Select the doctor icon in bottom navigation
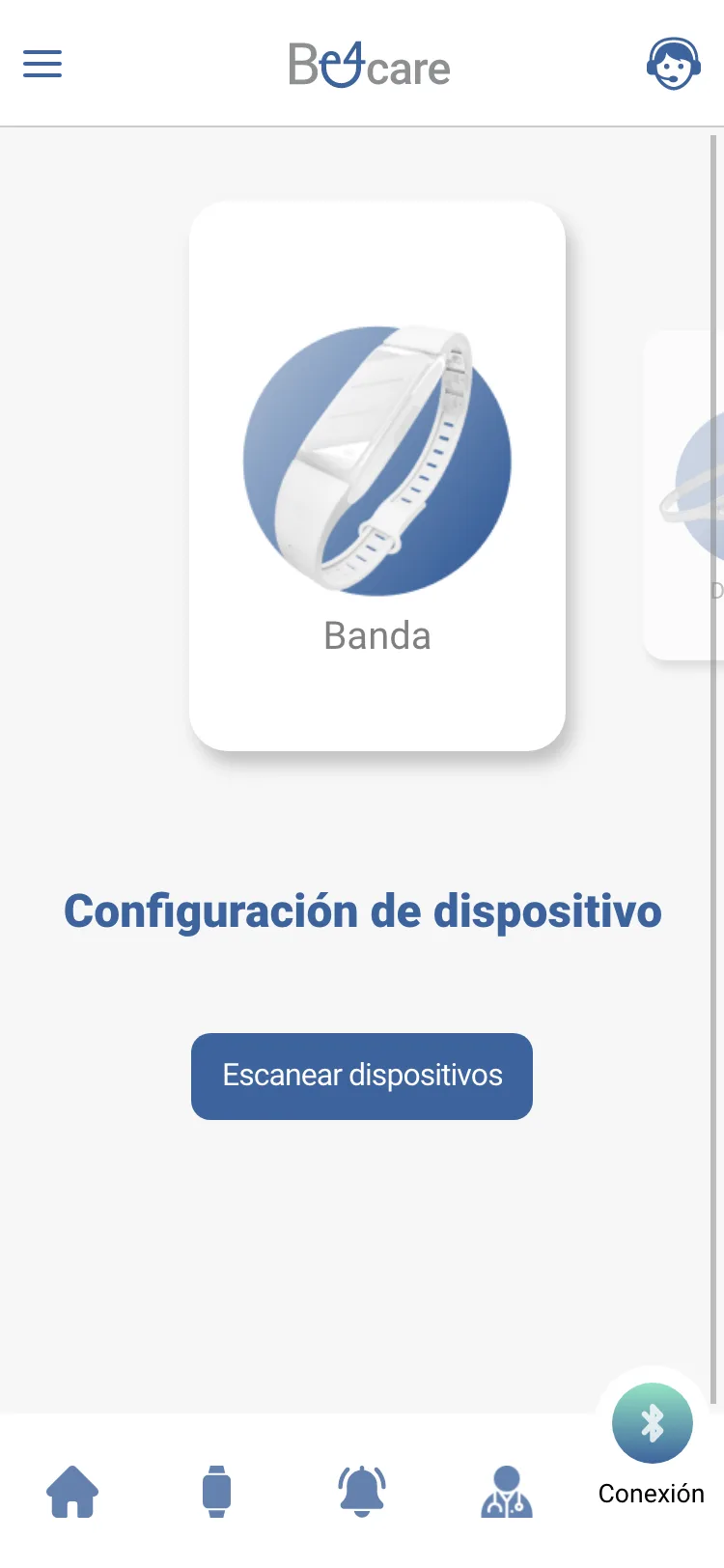 tap(507, 1490)
